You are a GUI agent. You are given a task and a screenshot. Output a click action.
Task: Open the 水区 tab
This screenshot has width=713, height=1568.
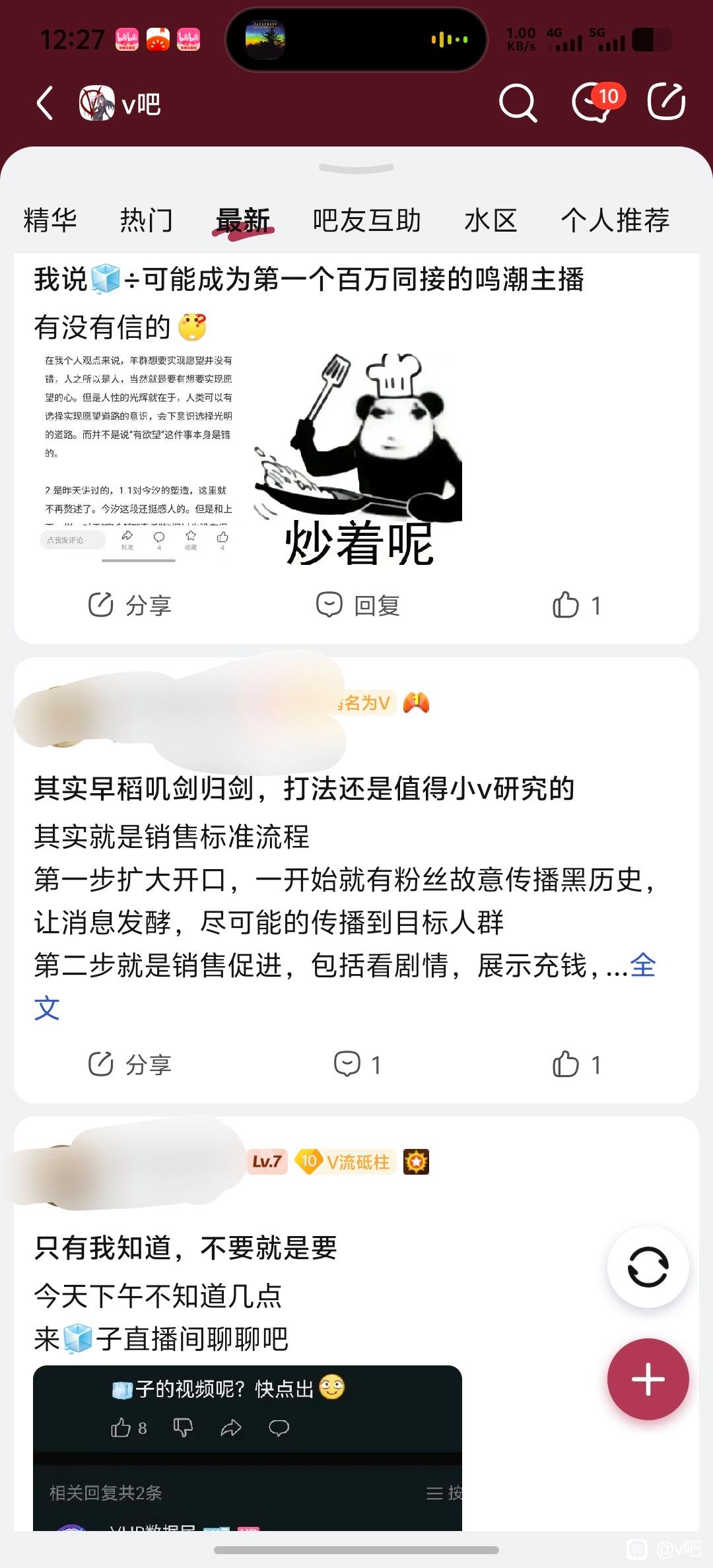[x=491, y=220]
